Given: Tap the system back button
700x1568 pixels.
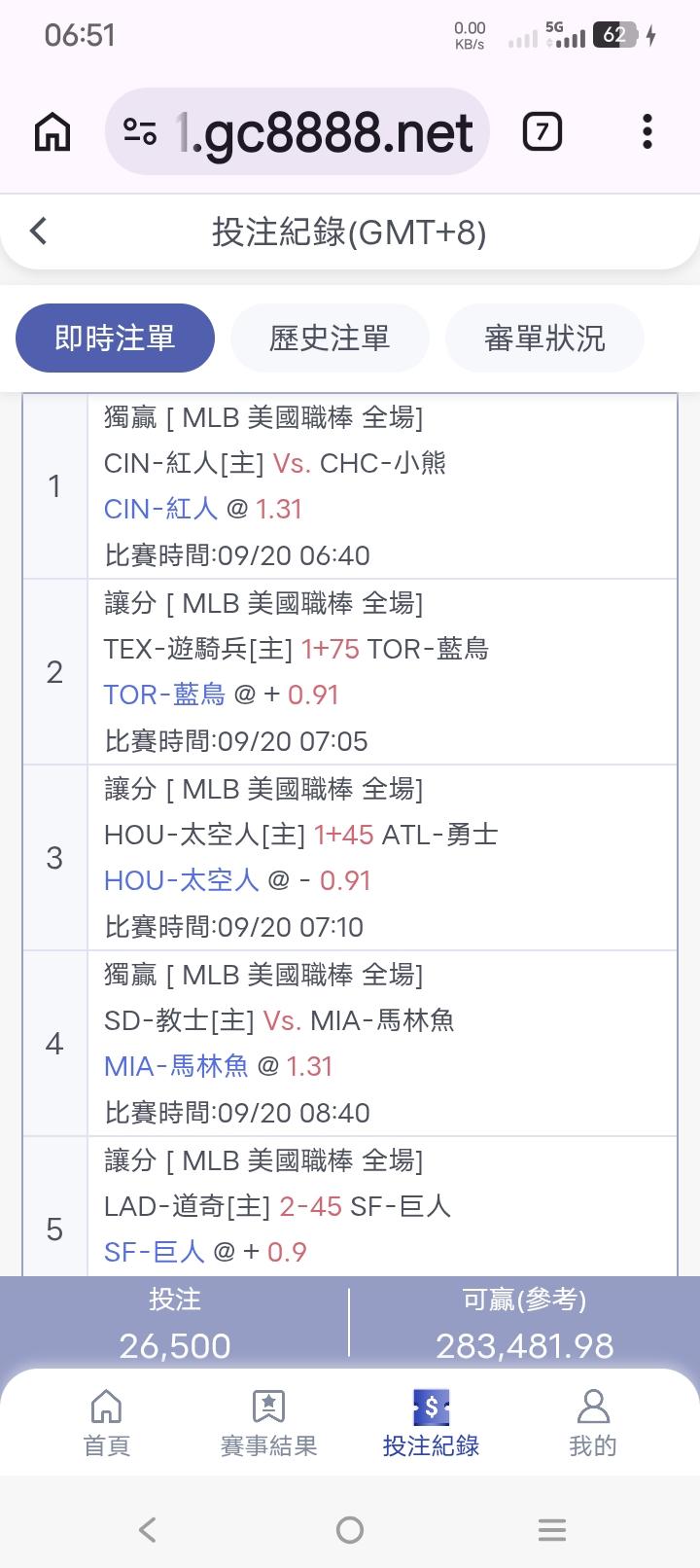Looking at the screenshot, I should 148,1530.
